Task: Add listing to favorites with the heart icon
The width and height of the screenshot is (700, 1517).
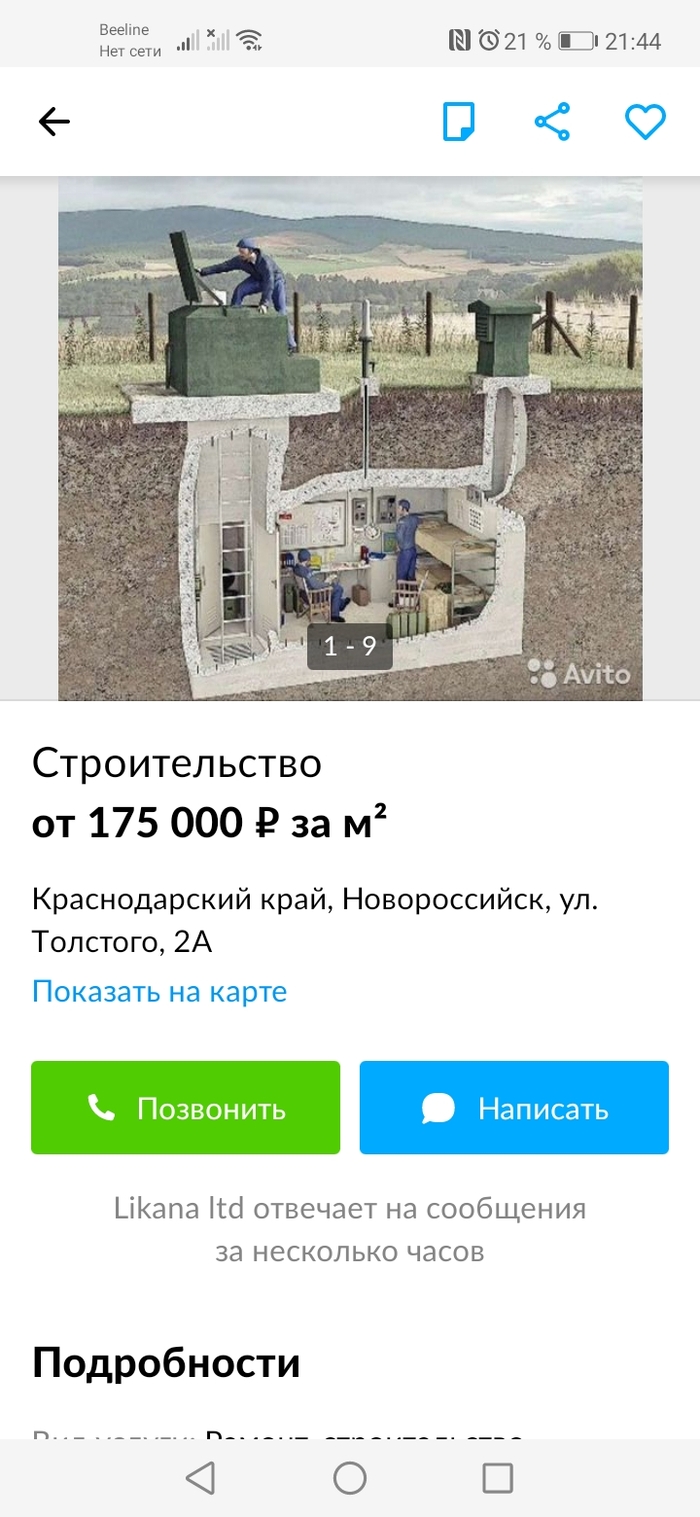Action: coord(645,122)
